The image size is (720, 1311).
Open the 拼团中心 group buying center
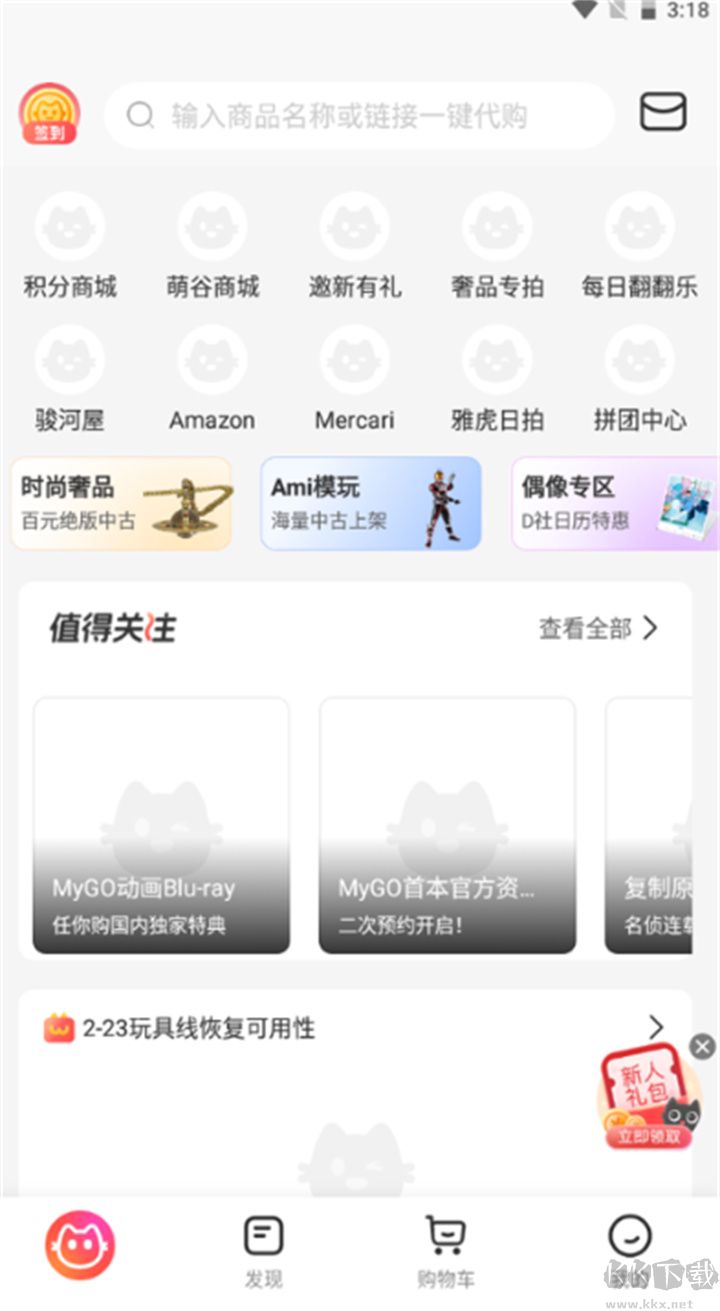pyautogui.click(x=640, y=377)
